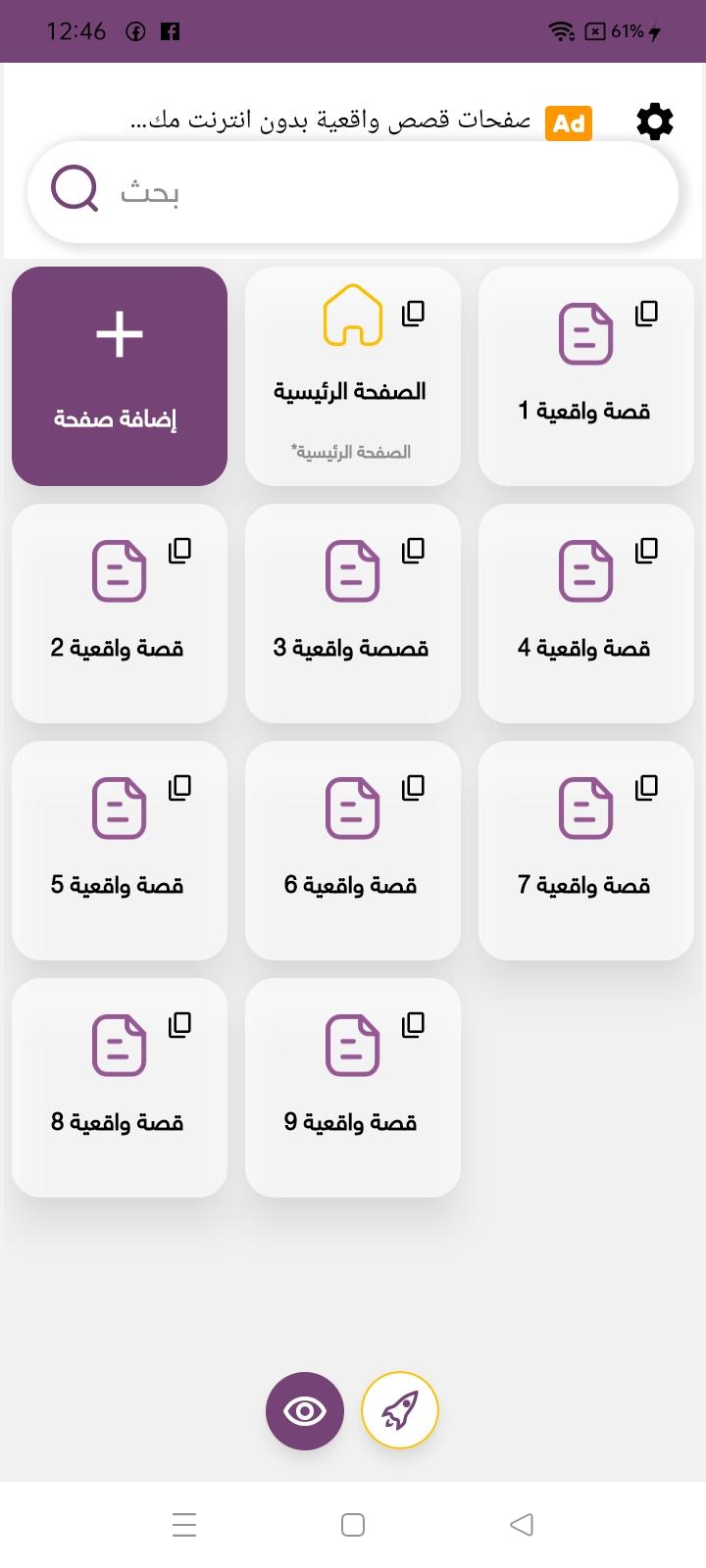Copy the قصة واقعية 1 page

[647, 314]
